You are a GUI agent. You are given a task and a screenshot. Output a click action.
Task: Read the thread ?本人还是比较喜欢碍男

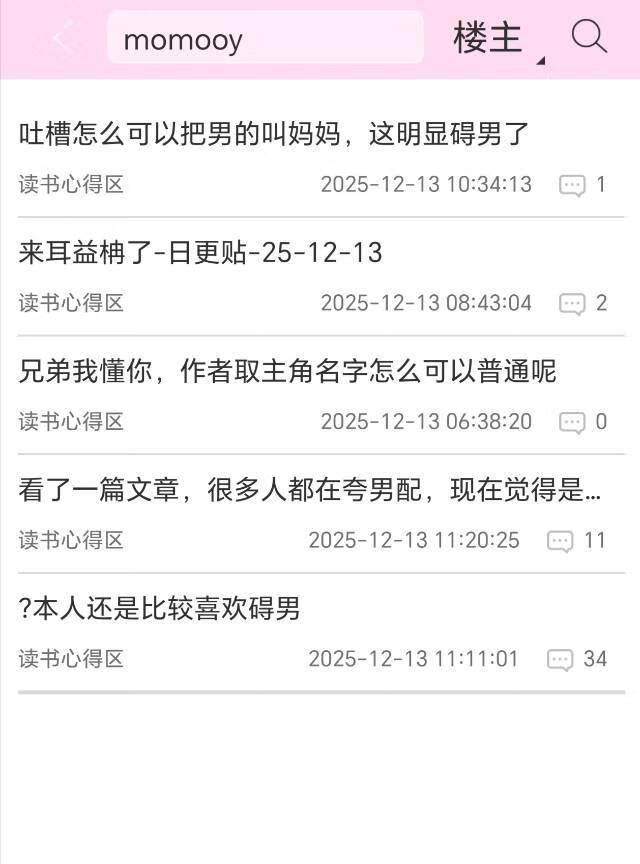(160, 608)
